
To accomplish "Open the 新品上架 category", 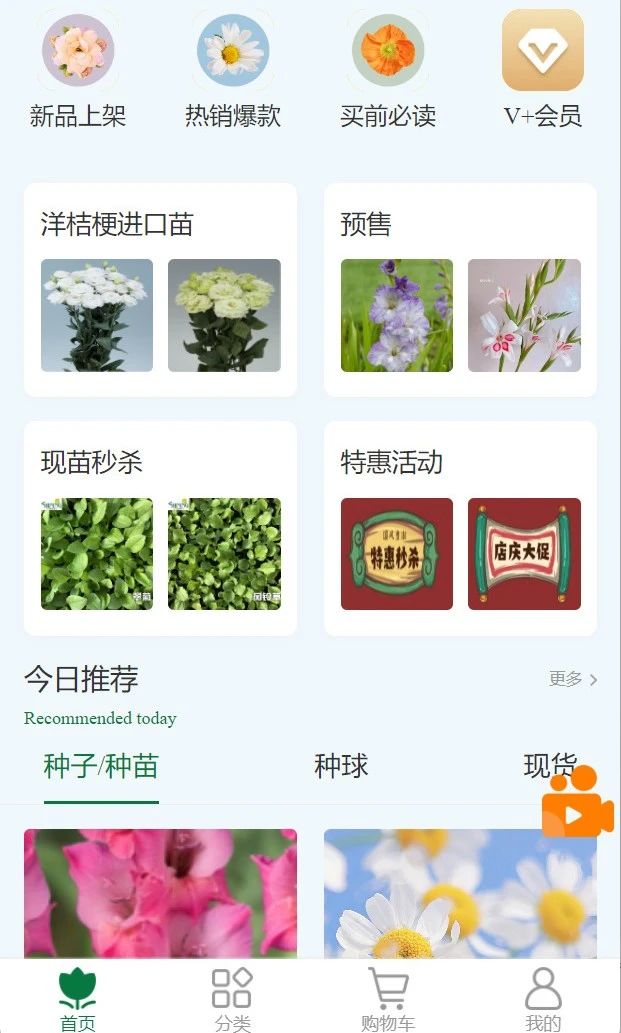I will [x=78, y=70].
